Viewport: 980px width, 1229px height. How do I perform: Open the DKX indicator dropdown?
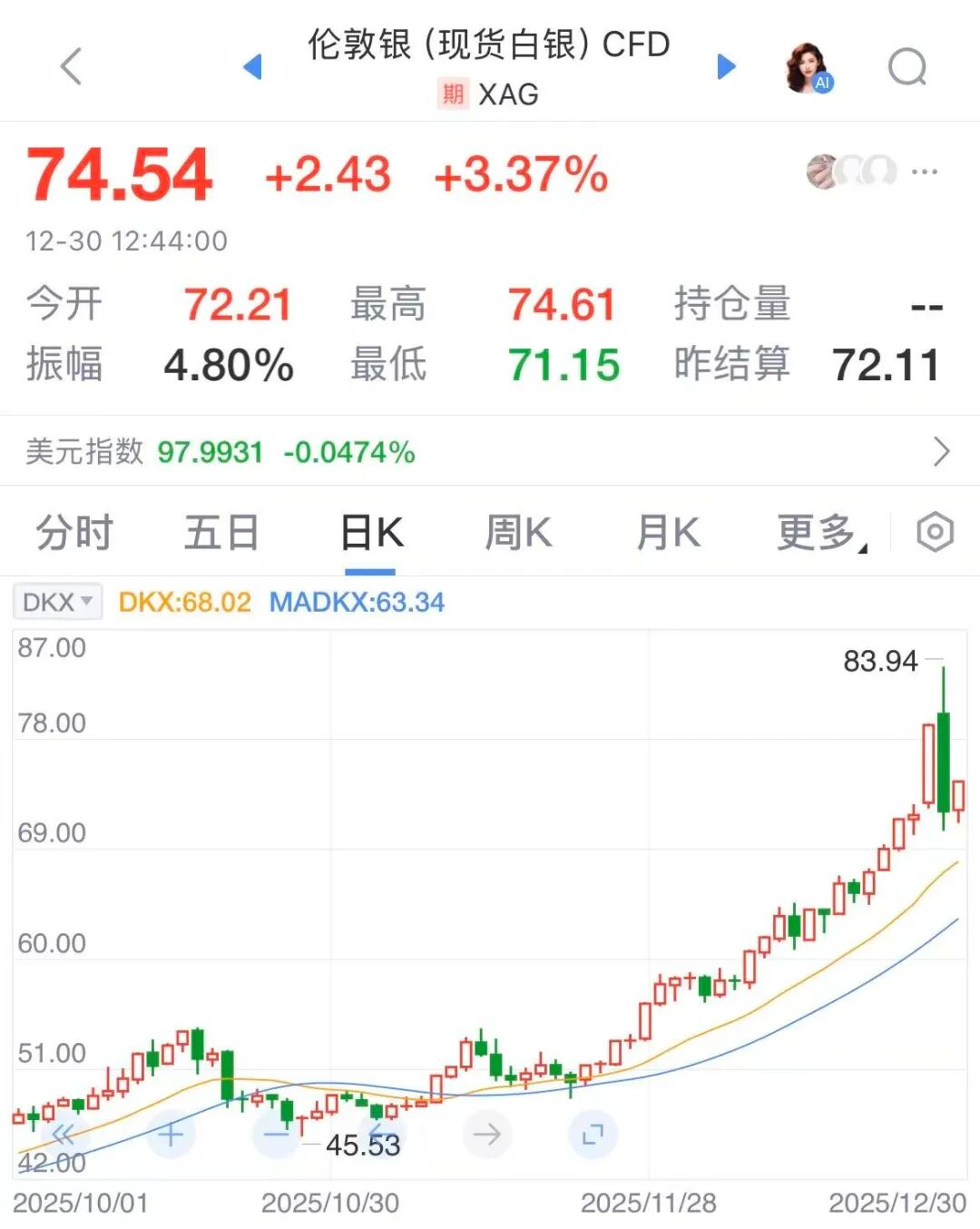click(x=56, y=602)
